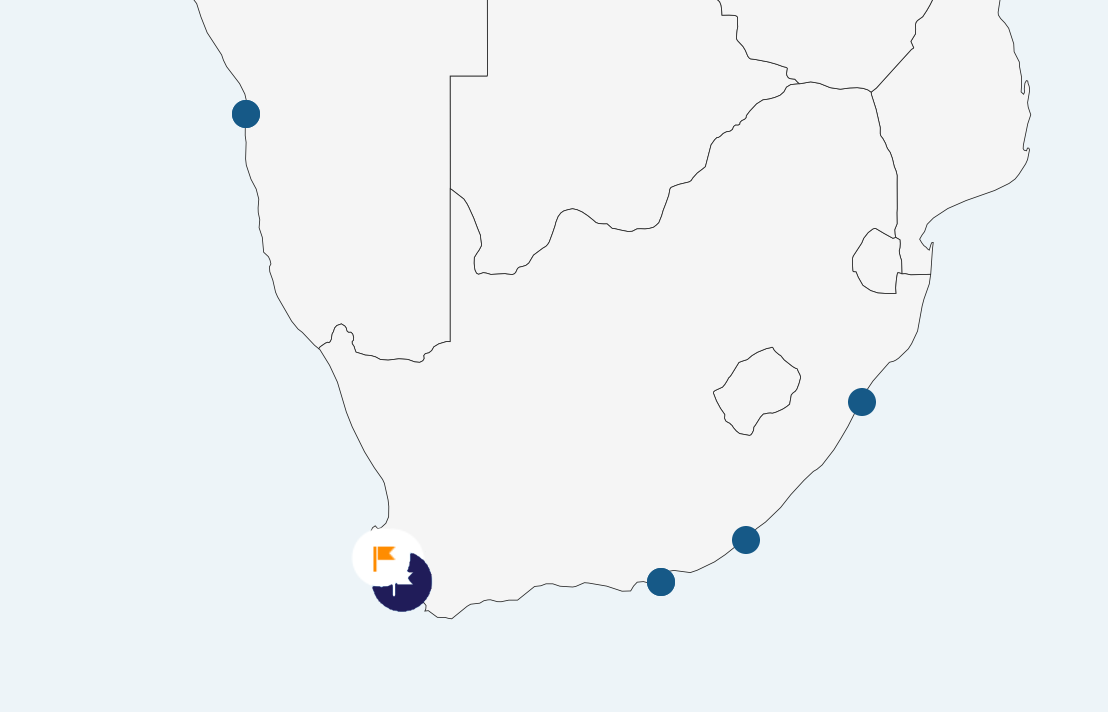Select the blue marker on the east coast near Lesotho

coord(862,402)
